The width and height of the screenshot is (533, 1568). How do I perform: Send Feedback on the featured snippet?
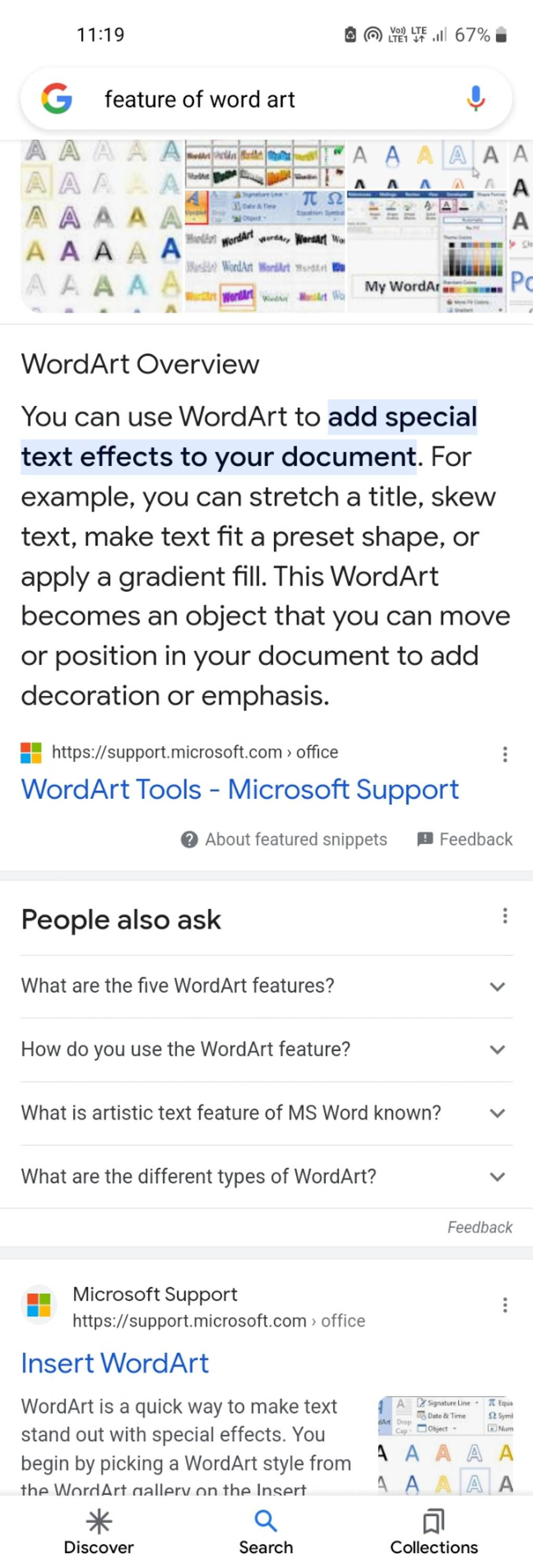465,839
